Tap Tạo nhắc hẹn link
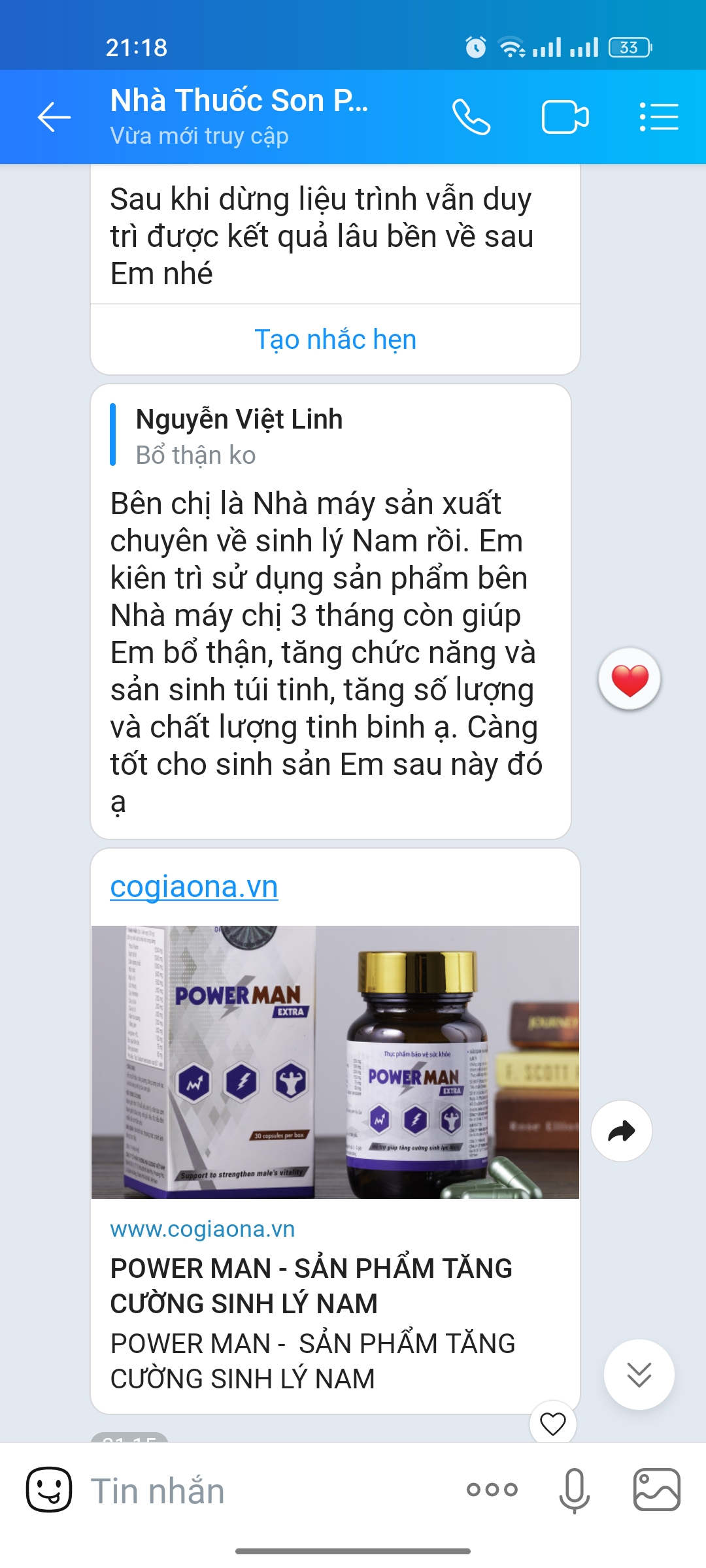Screen dimensions: 706x1568 [335, 340]
